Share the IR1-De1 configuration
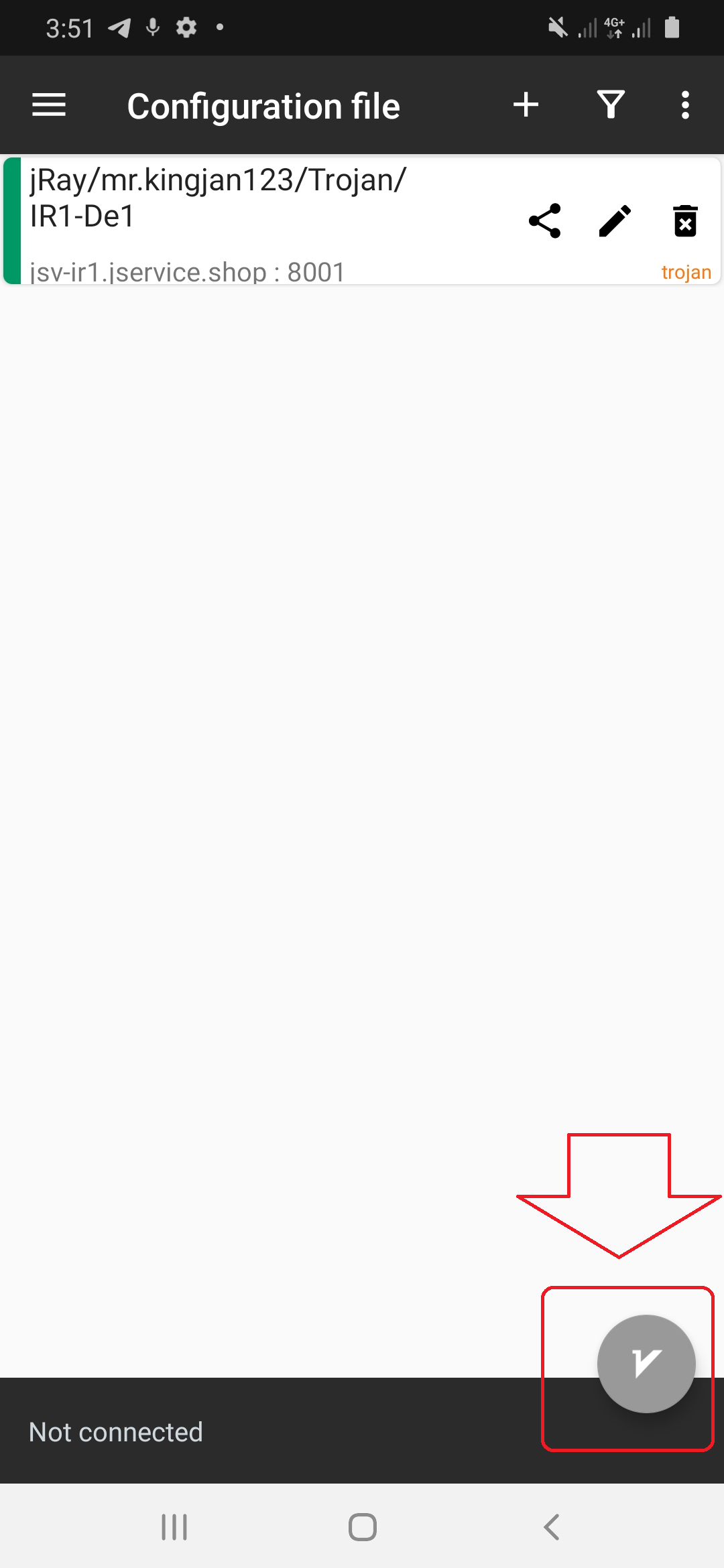The width and height of the screenshot is (724, 1568). (x=544, y=221)
